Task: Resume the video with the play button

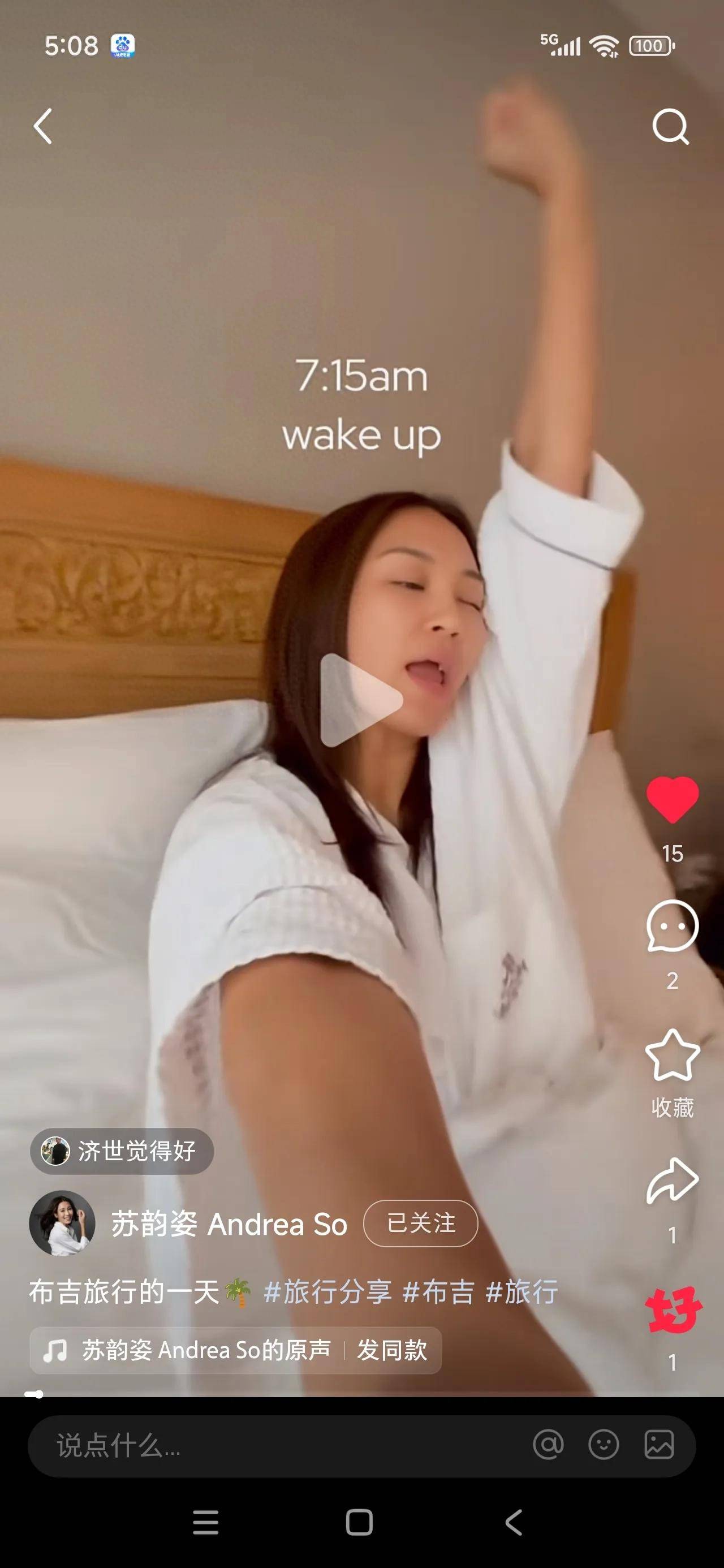Action: point(360,700)
